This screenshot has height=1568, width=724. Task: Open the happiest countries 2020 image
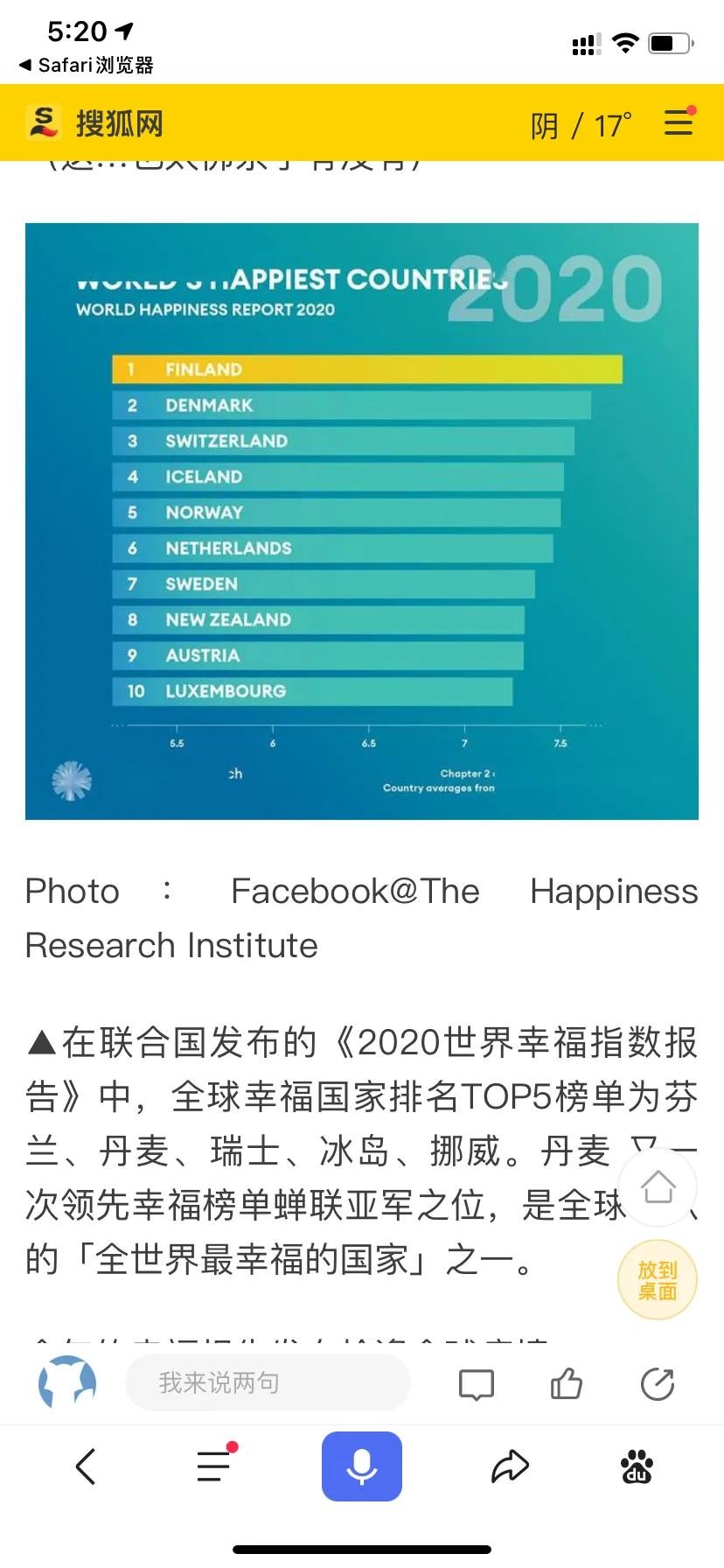pos(361,521)
